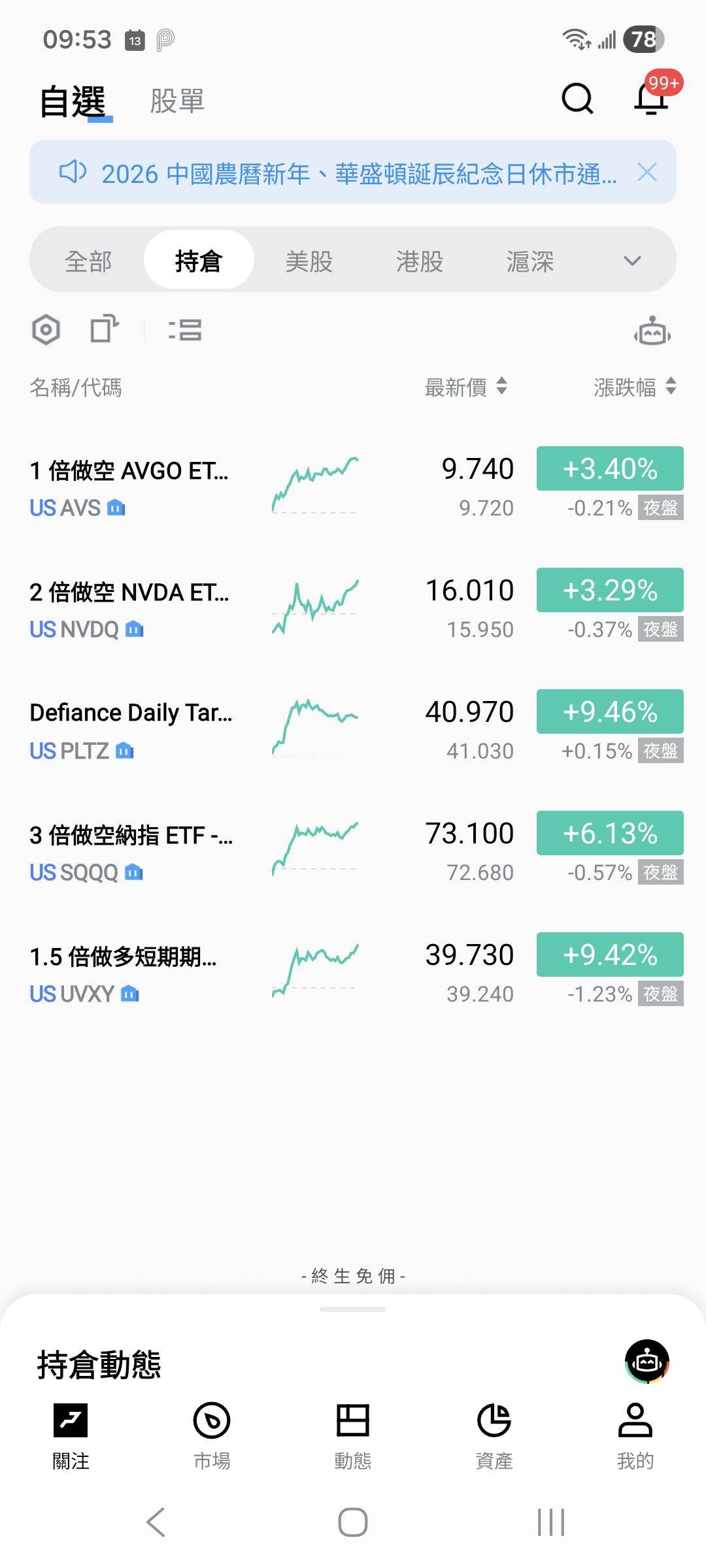
Task: Switch the list layout view
Action: pos(185,330)
